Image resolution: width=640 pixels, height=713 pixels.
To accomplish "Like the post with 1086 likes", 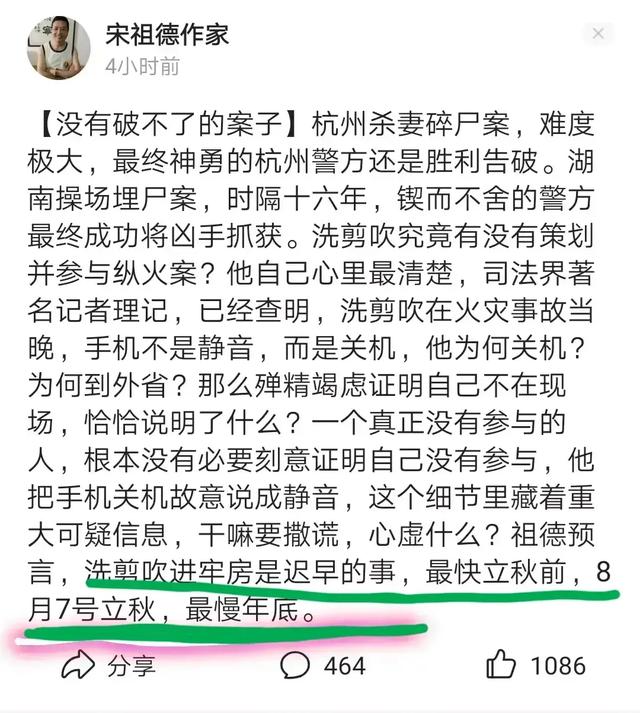I will [x=536, y=666].
